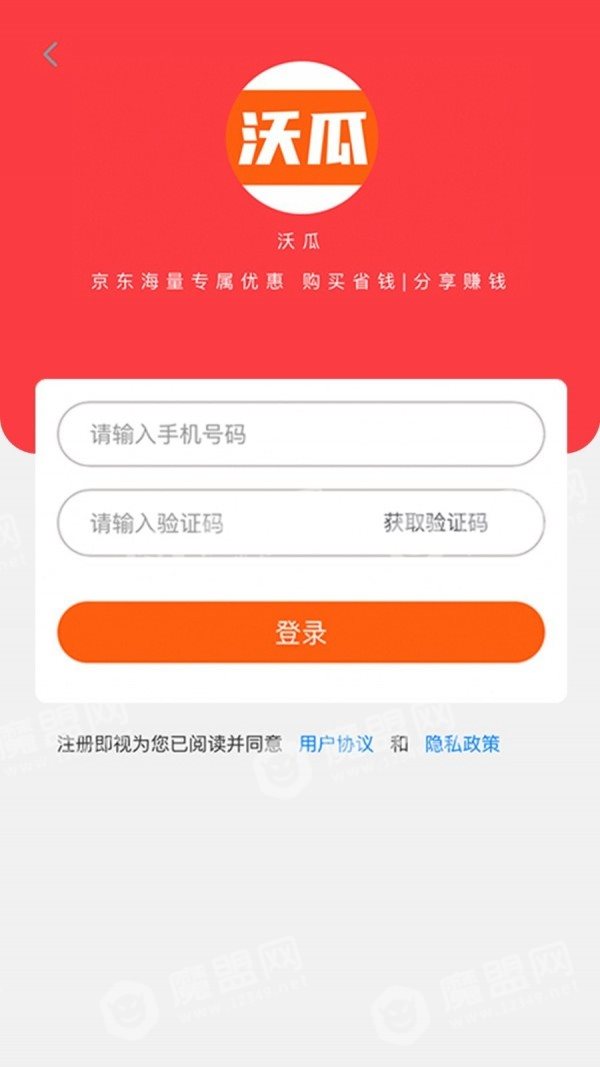
Task: Go back with the top-left arrow
Action: tap(50, 54)
